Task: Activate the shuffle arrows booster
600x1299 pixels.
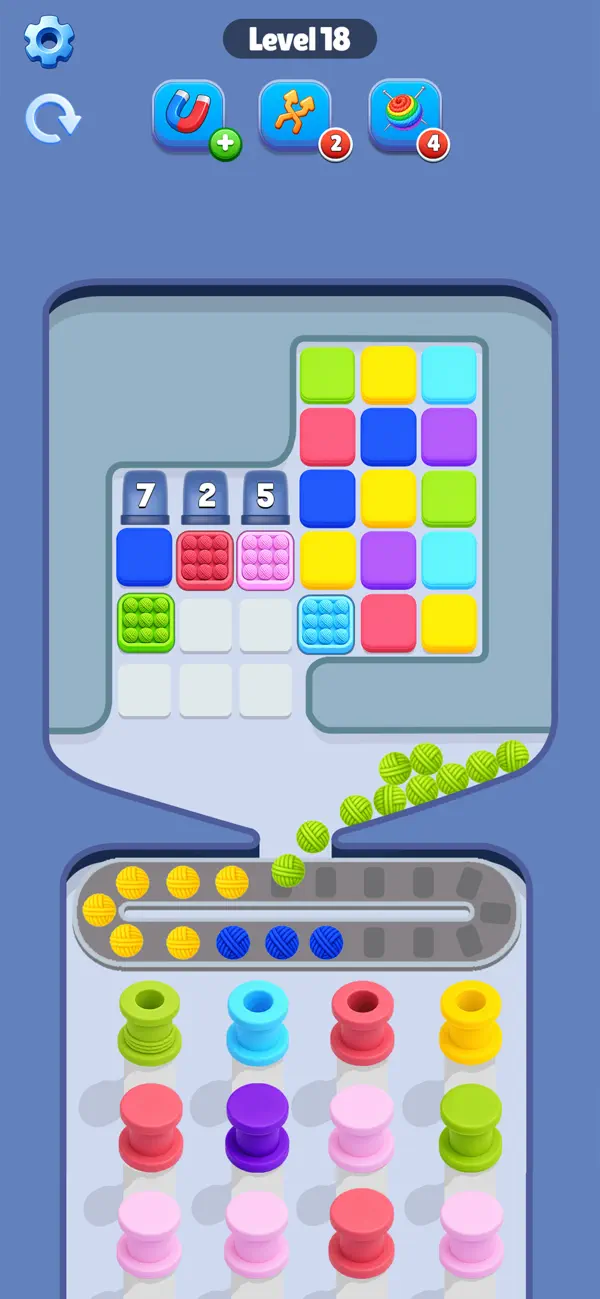Action: 296,117
